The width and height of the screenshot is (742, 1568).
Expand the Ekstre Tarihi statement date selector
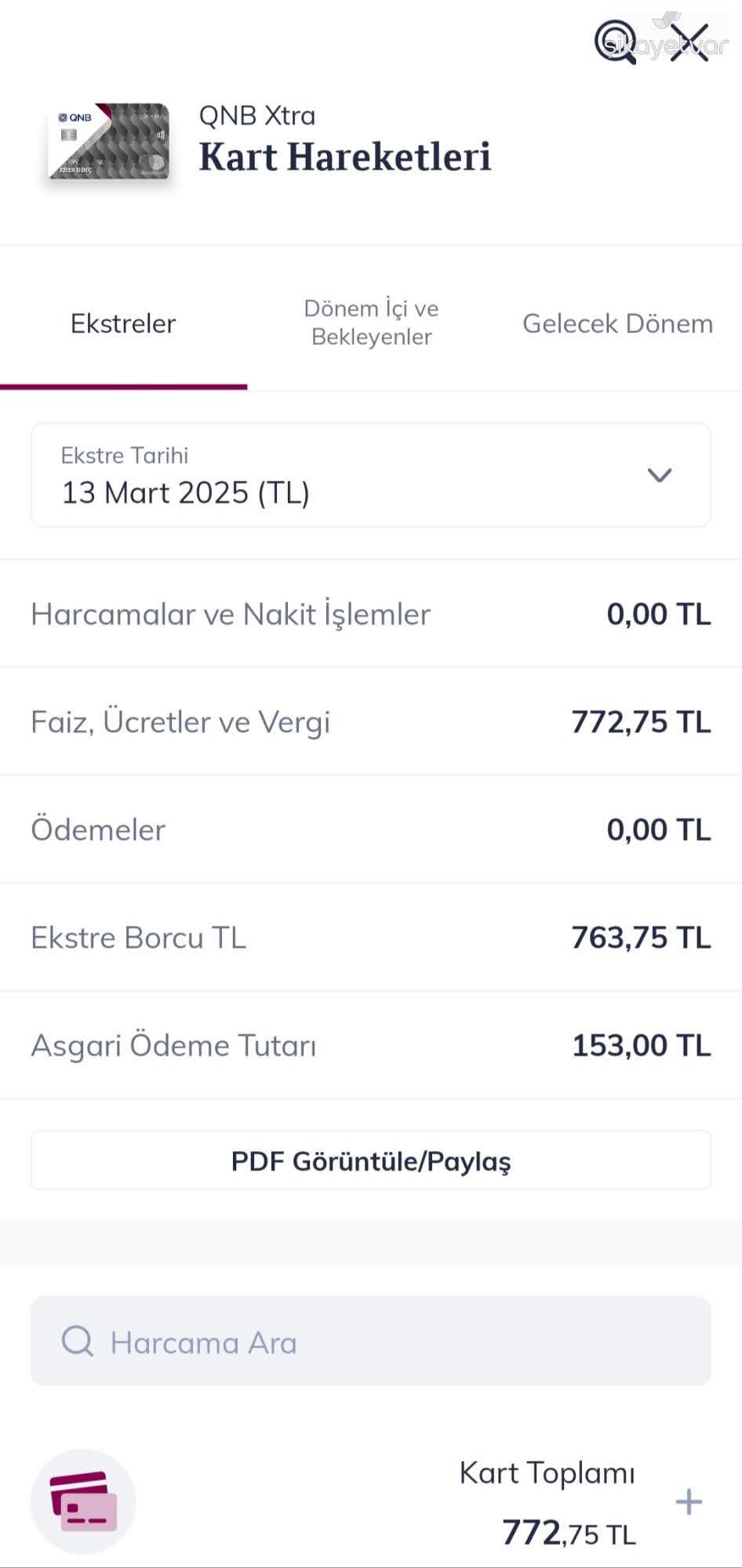click(x=370, y=474)
